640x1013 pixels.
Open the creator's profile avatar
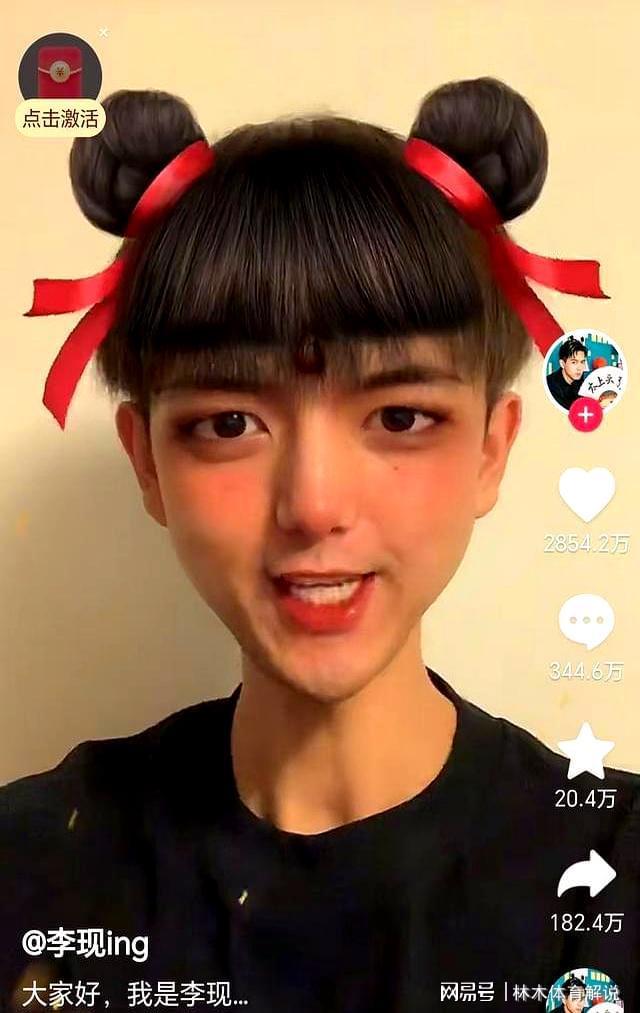click(585, 370)
